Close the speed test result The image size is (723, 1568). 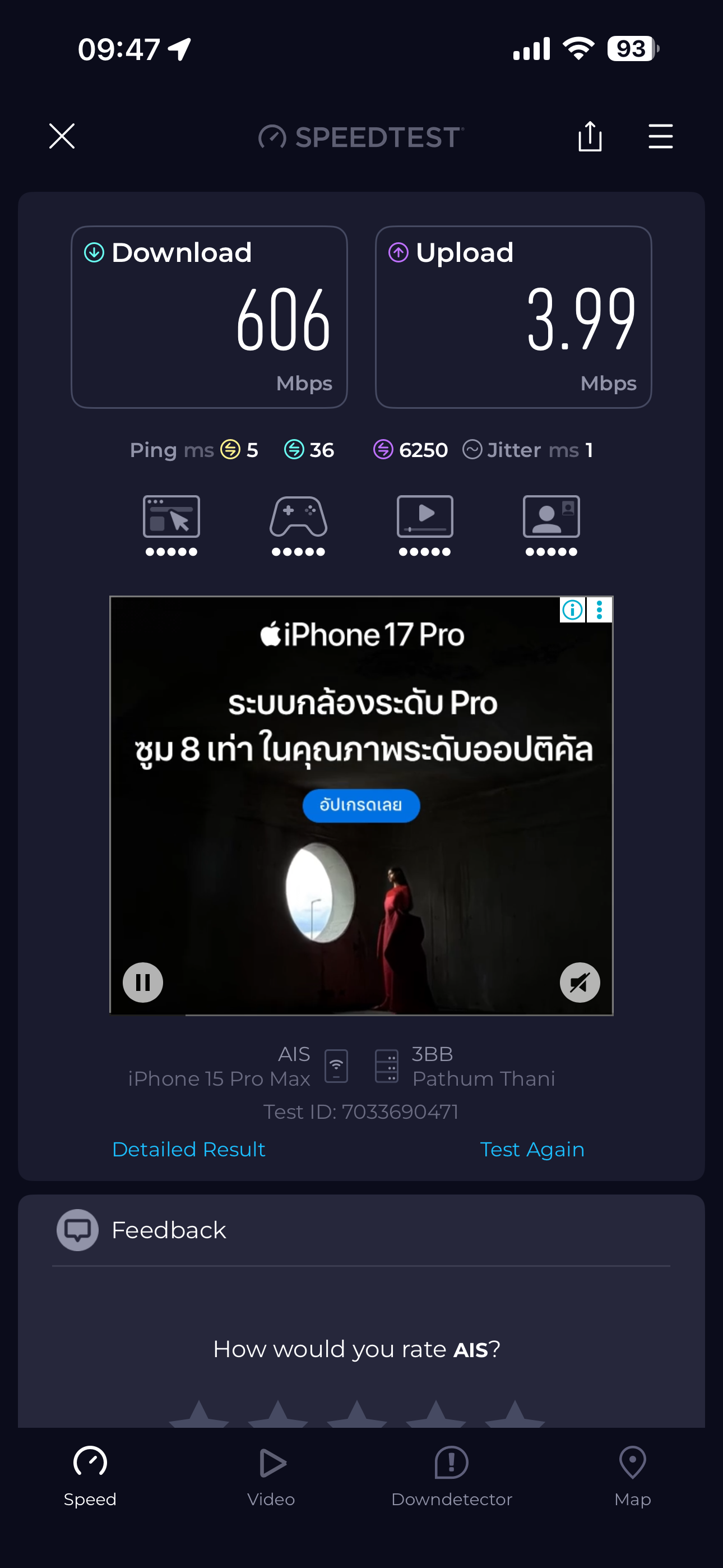[x=62, y=136]
